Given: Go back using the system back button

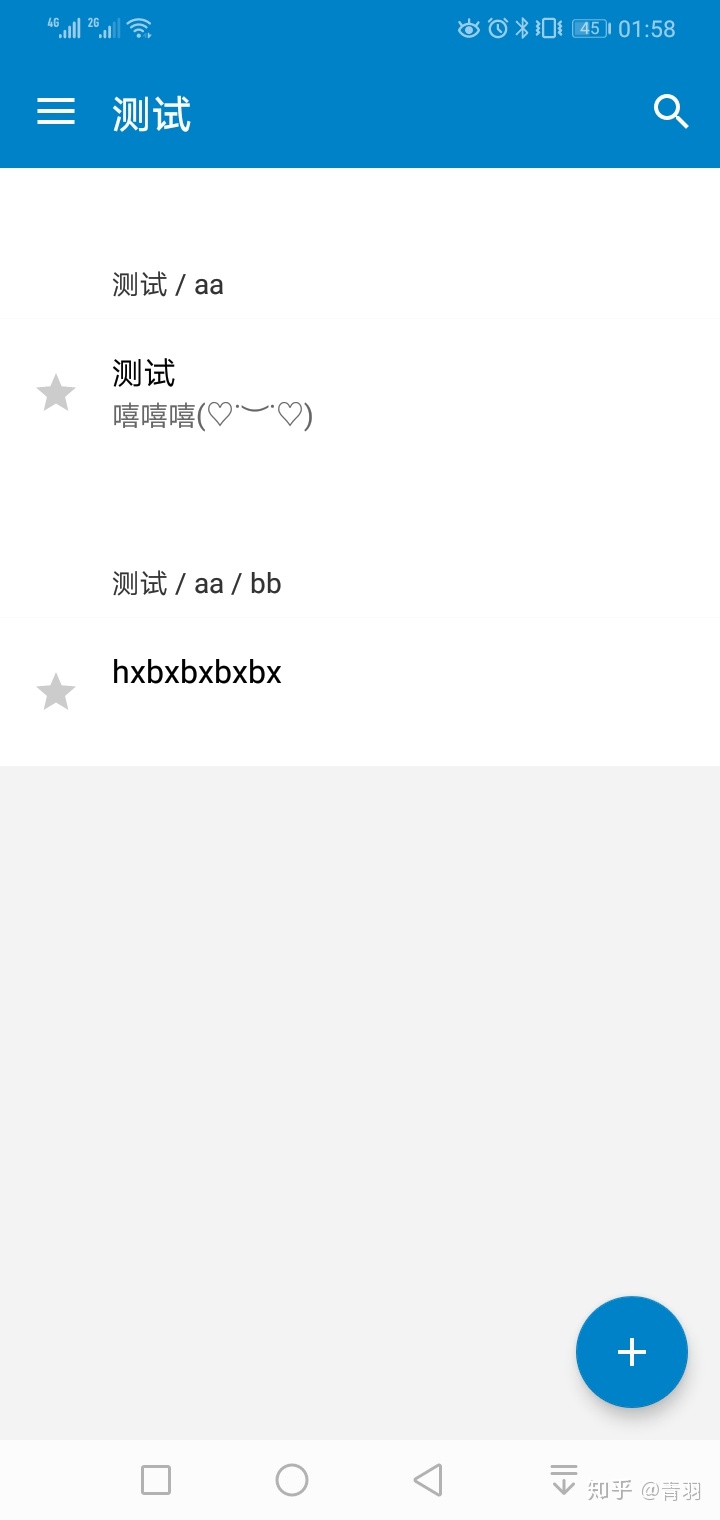Looking at the screenshot, I should (428, 1480).
